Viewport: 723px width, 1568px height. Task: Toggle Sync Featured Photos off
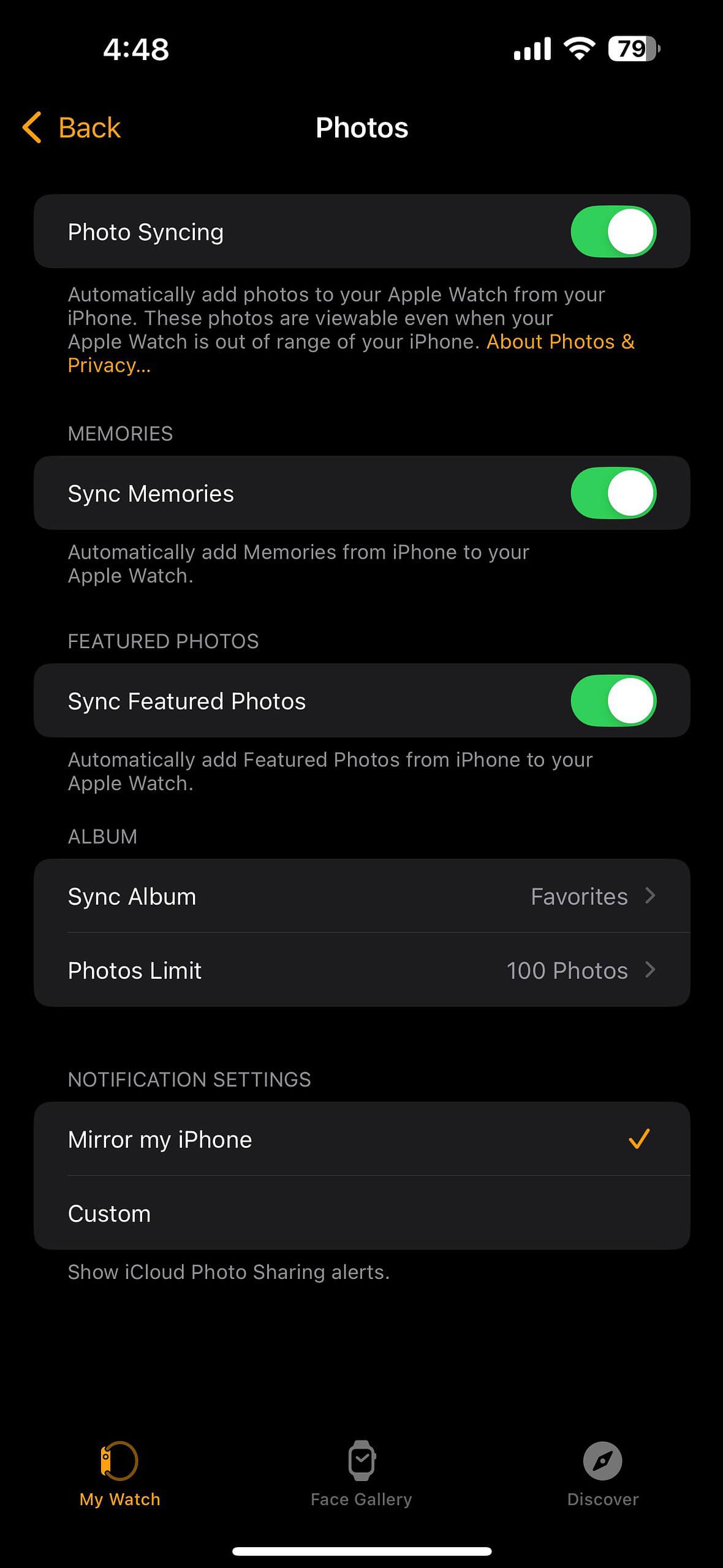coord(613,701)
